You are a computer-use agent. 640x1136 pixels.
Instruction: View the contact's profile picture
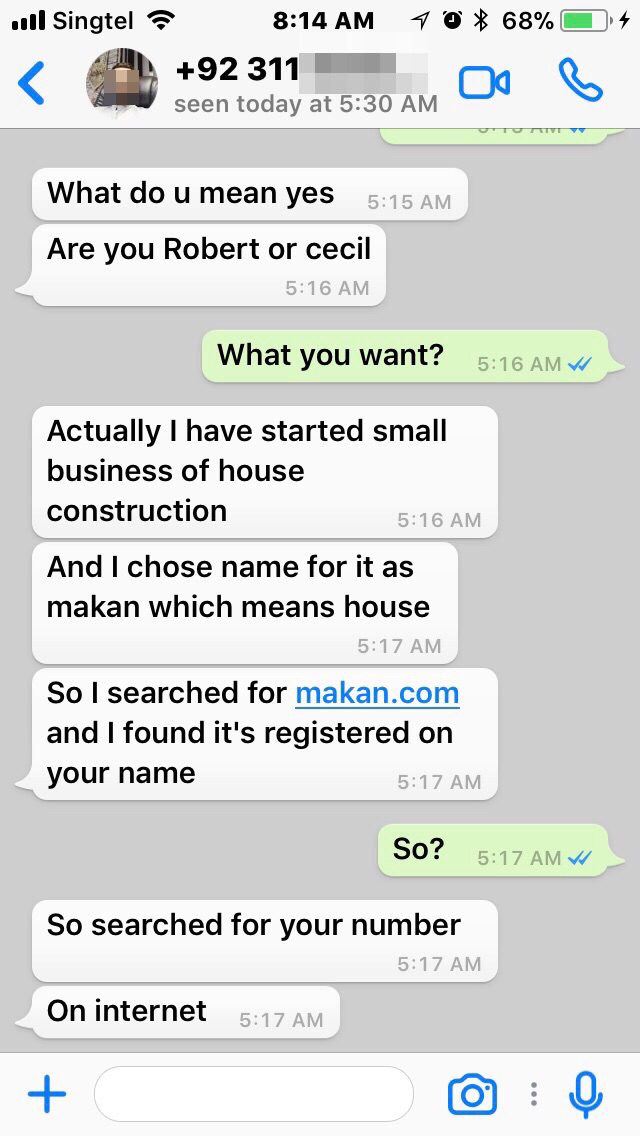click(121, 82)
